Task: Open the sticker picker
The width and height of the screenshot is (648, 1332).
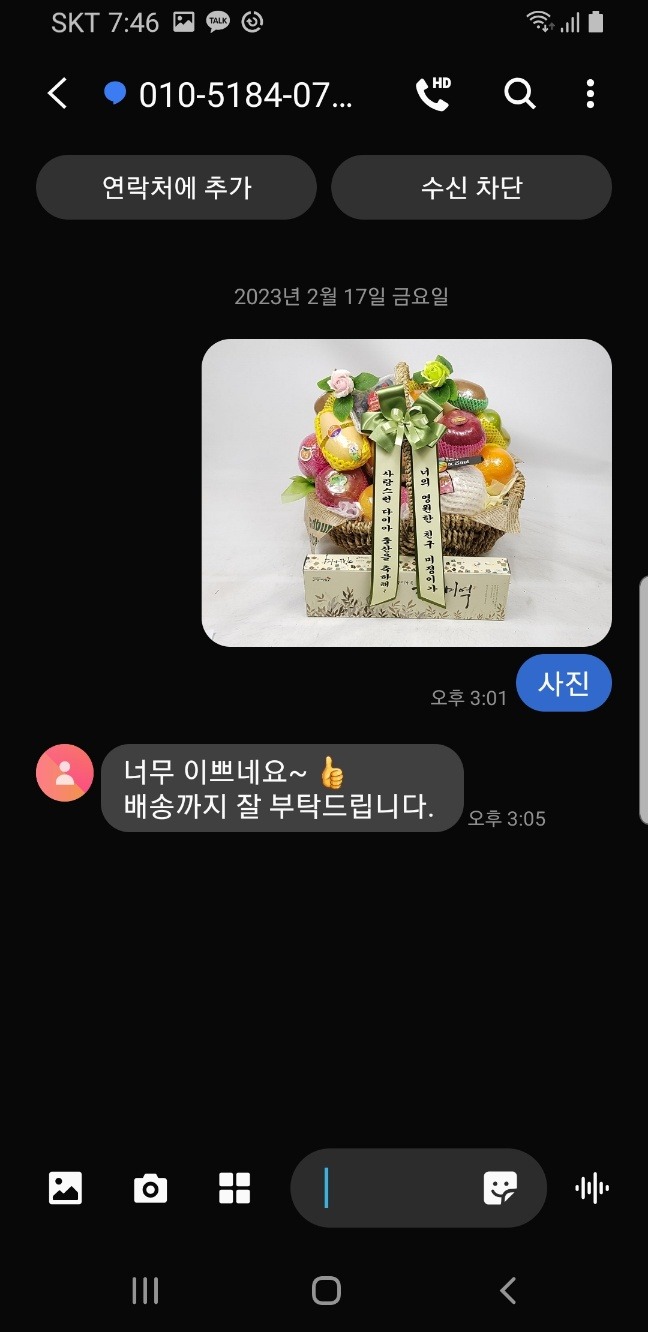Action: (x=500, y=1188)
